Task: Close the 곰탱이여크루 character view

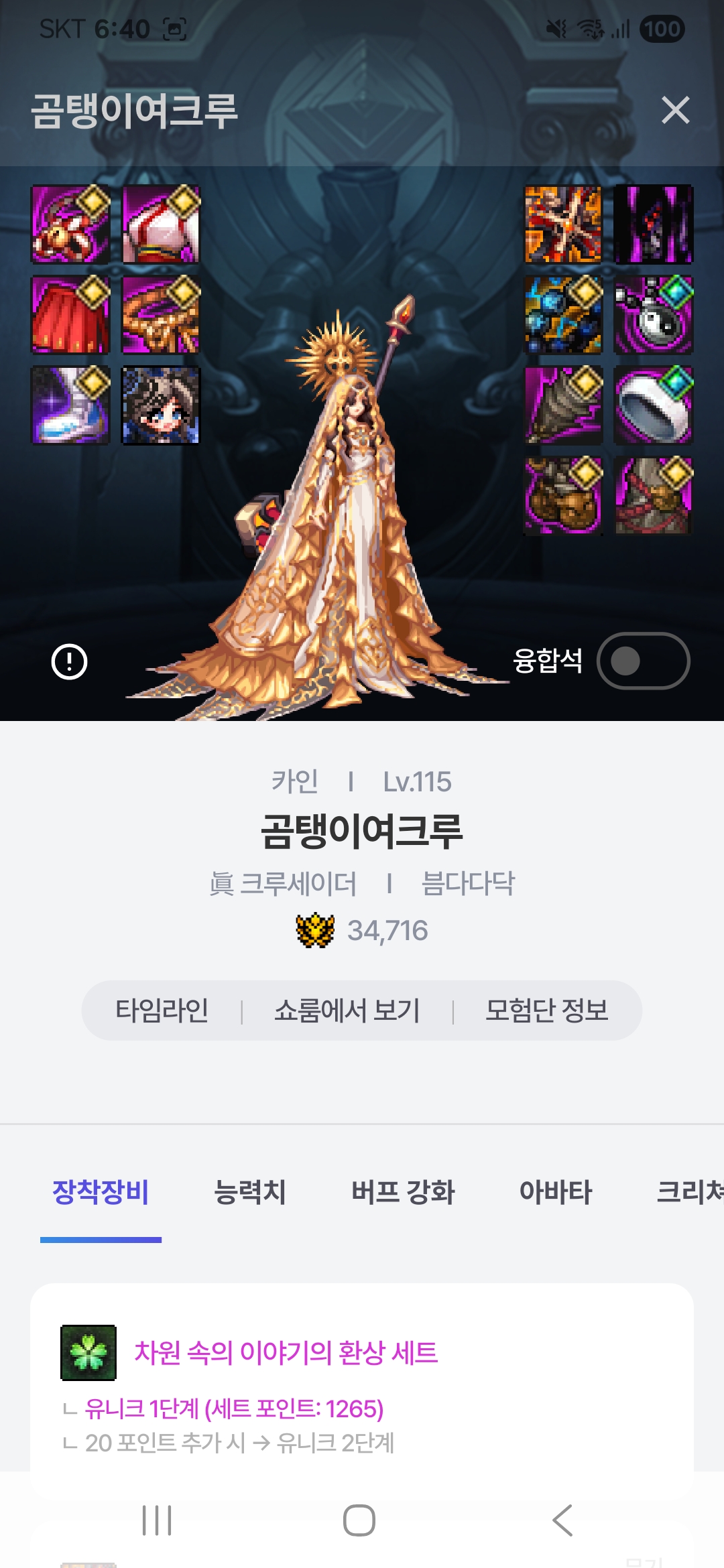Action: pyautogui.click(x=675, y=111)
